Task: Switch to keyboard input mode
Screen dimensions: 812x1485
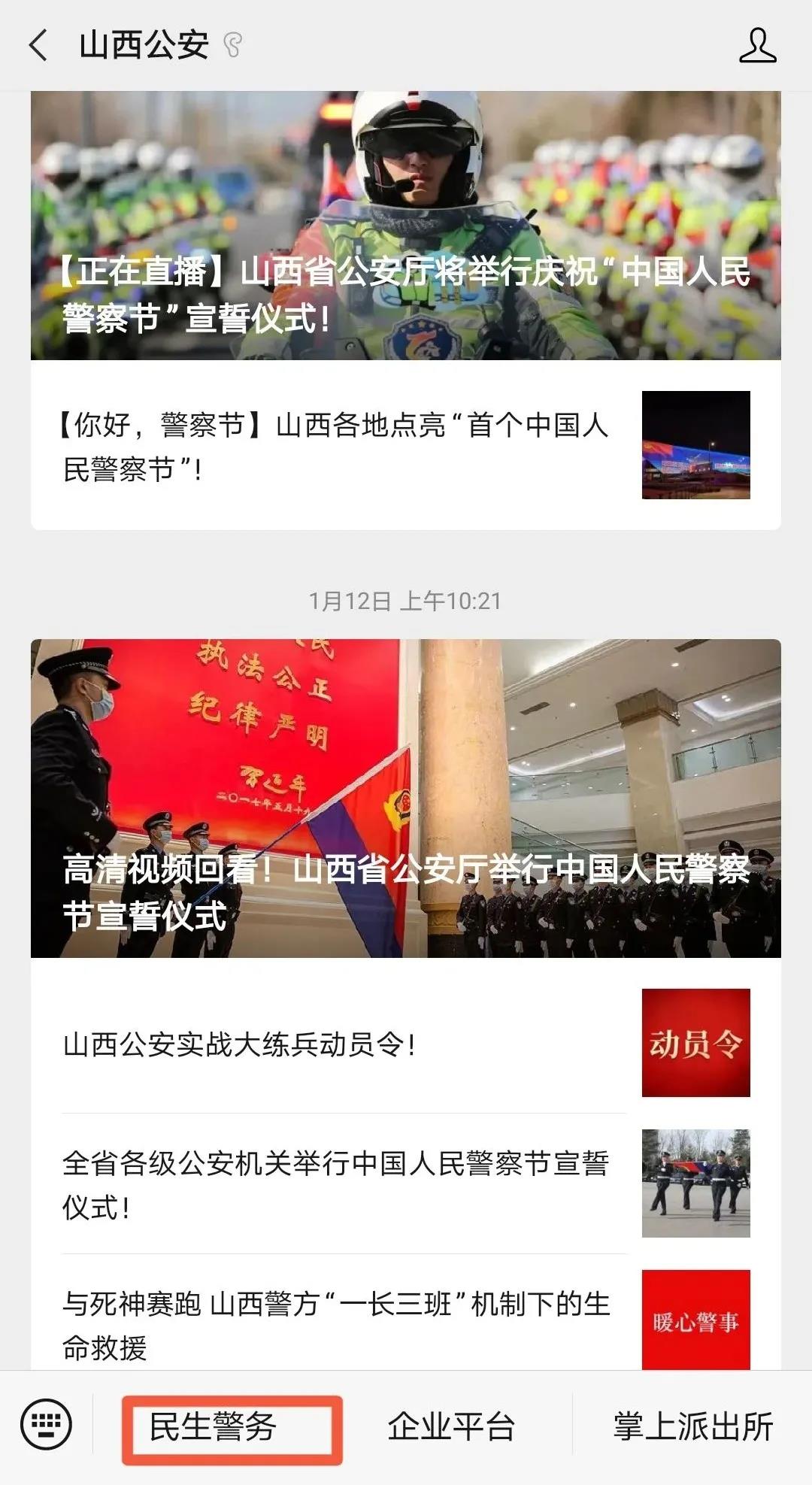Action: coord(47,1424)
